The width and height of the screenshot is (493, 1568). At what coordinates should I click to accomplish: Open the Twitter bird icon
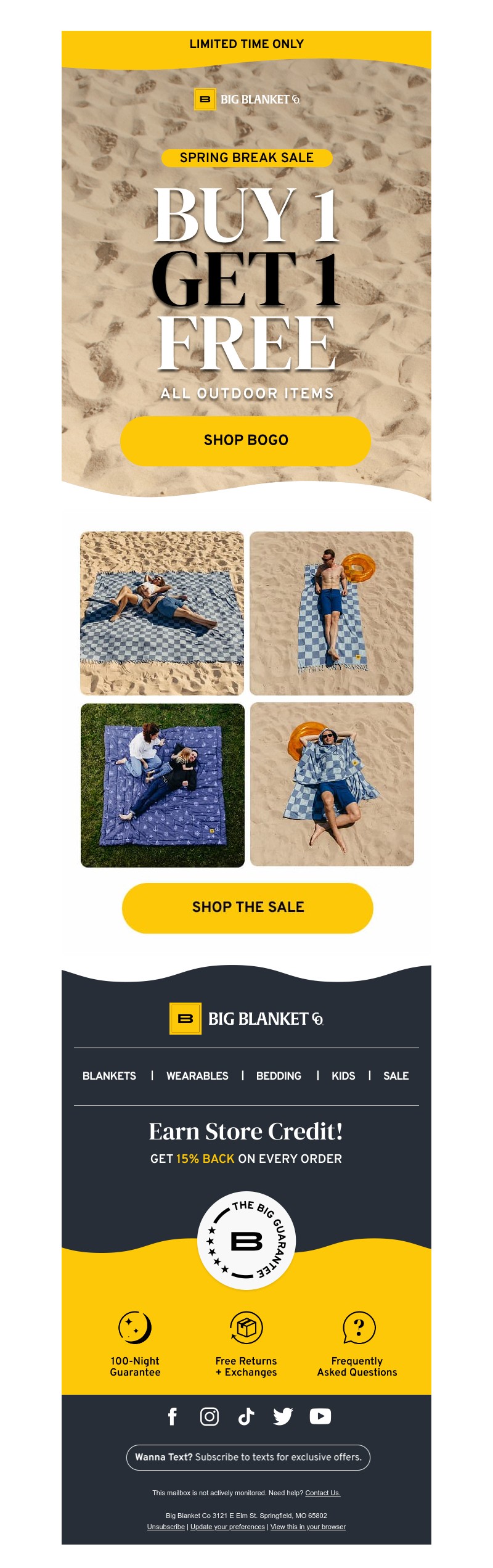(283, 1416)
